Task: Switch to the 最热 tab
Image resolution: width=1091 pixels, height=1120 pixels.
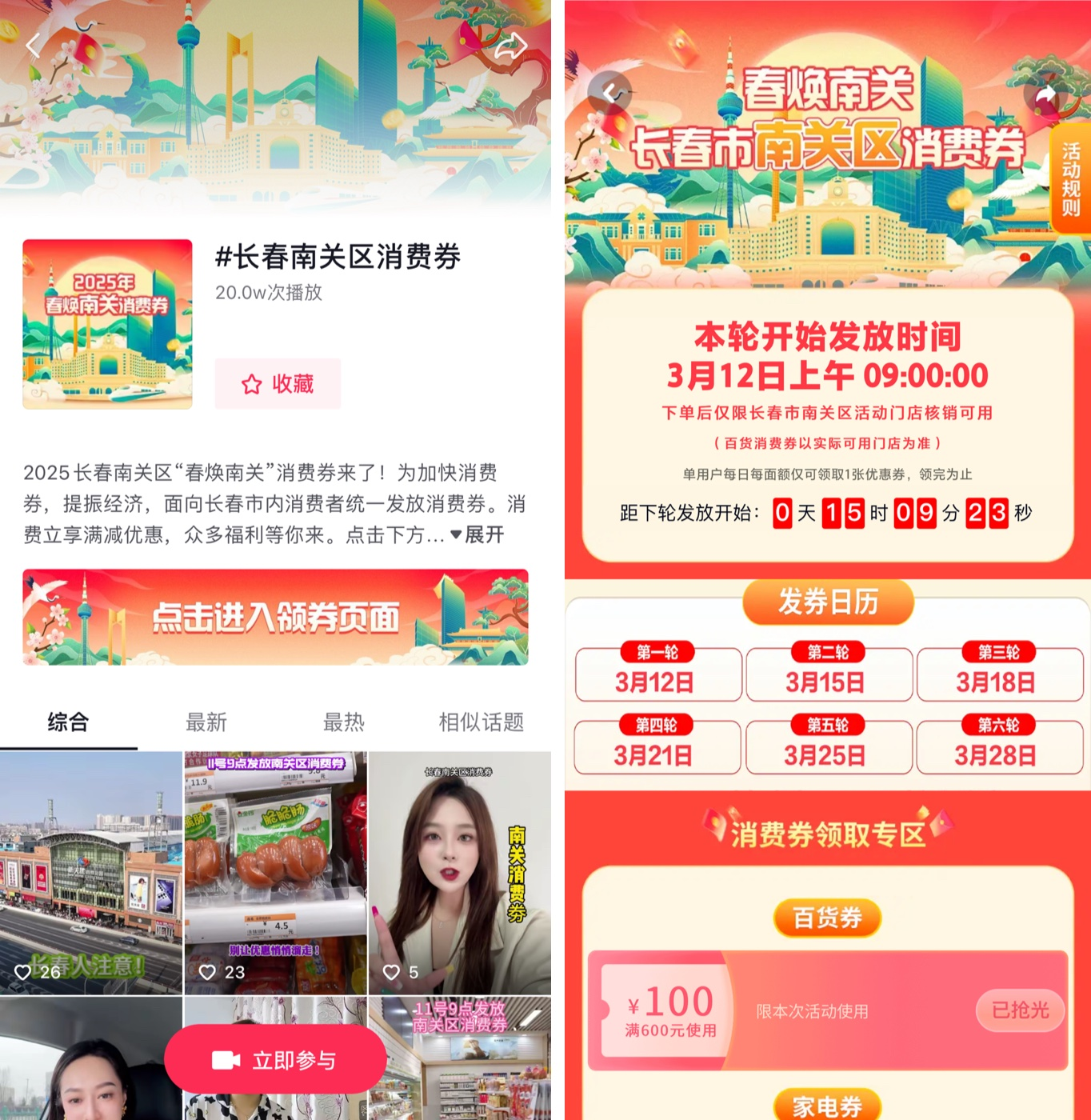Action: tap(344, 722)
